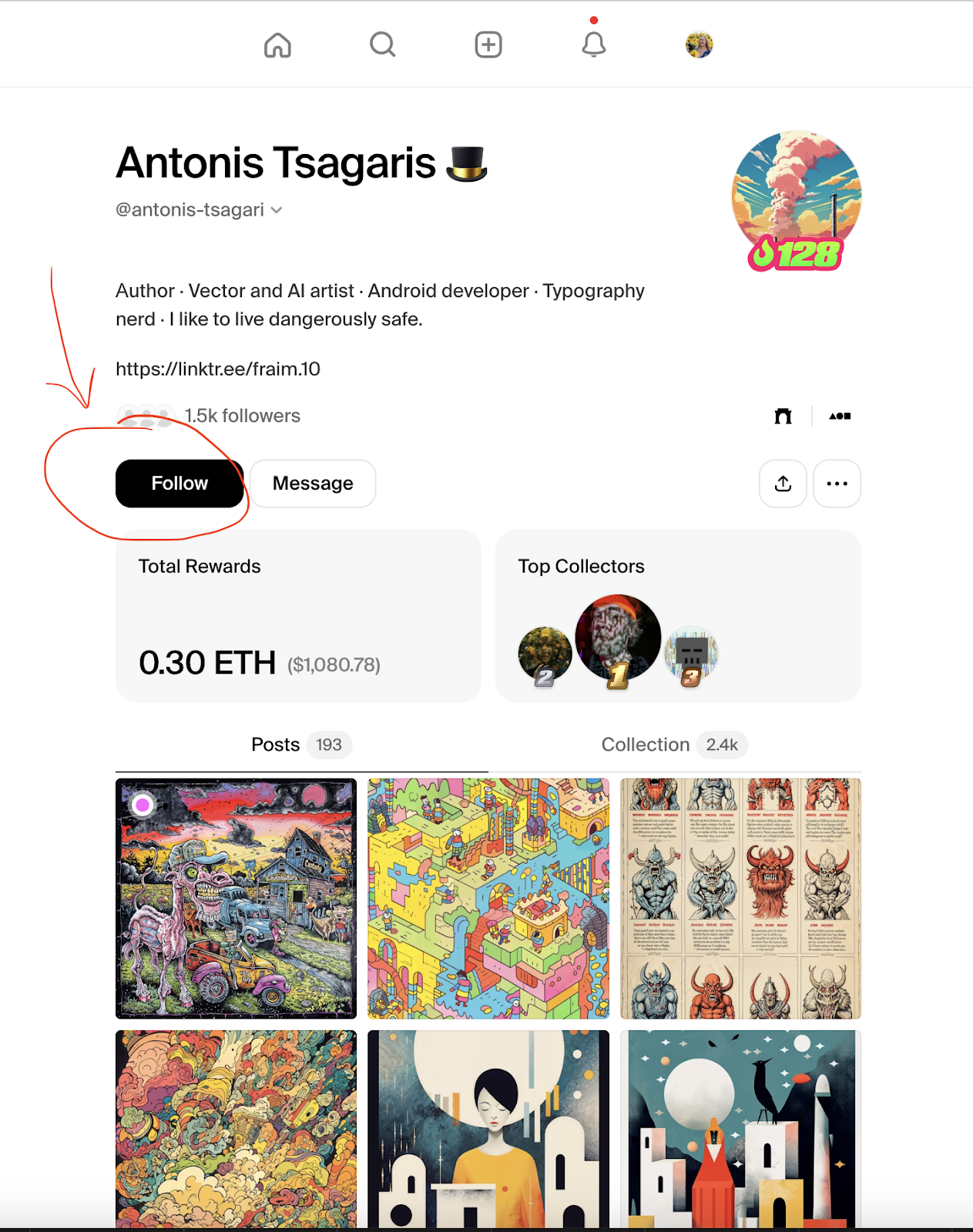Open the notifications bell
This screenshot has height=1232, width=973.
tap(593, 45)
